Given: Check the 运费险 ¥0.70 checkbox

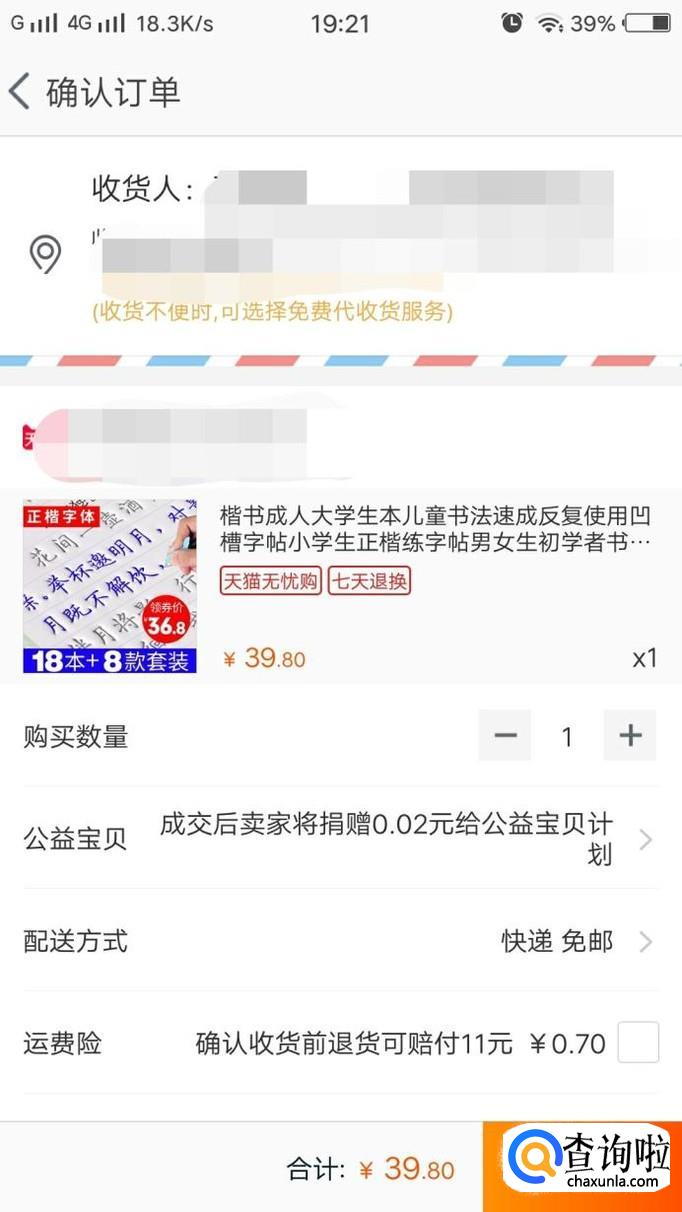Looking at the screenshot, I should [x=638, y=1043].
